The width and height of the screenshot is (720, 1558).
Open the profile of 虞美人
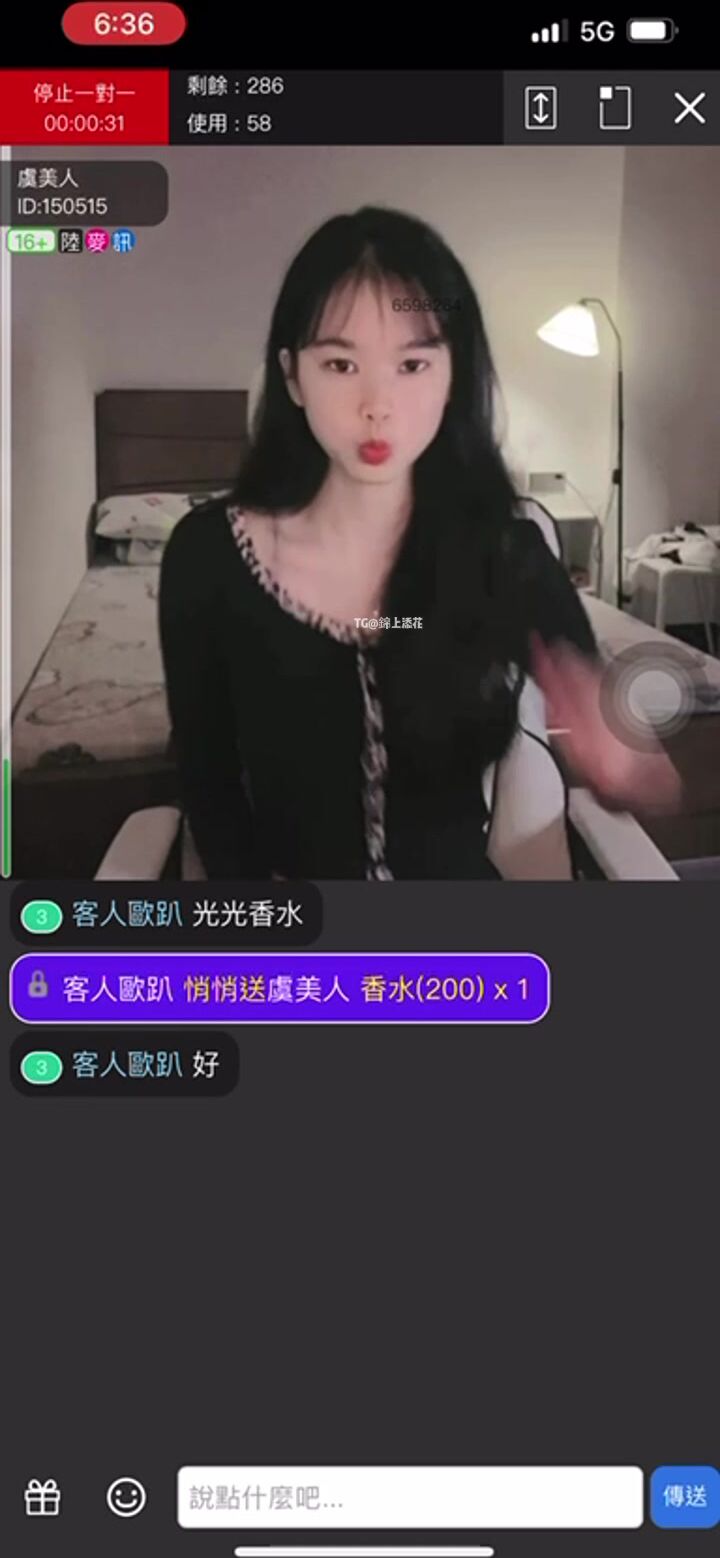click(85, 192)
